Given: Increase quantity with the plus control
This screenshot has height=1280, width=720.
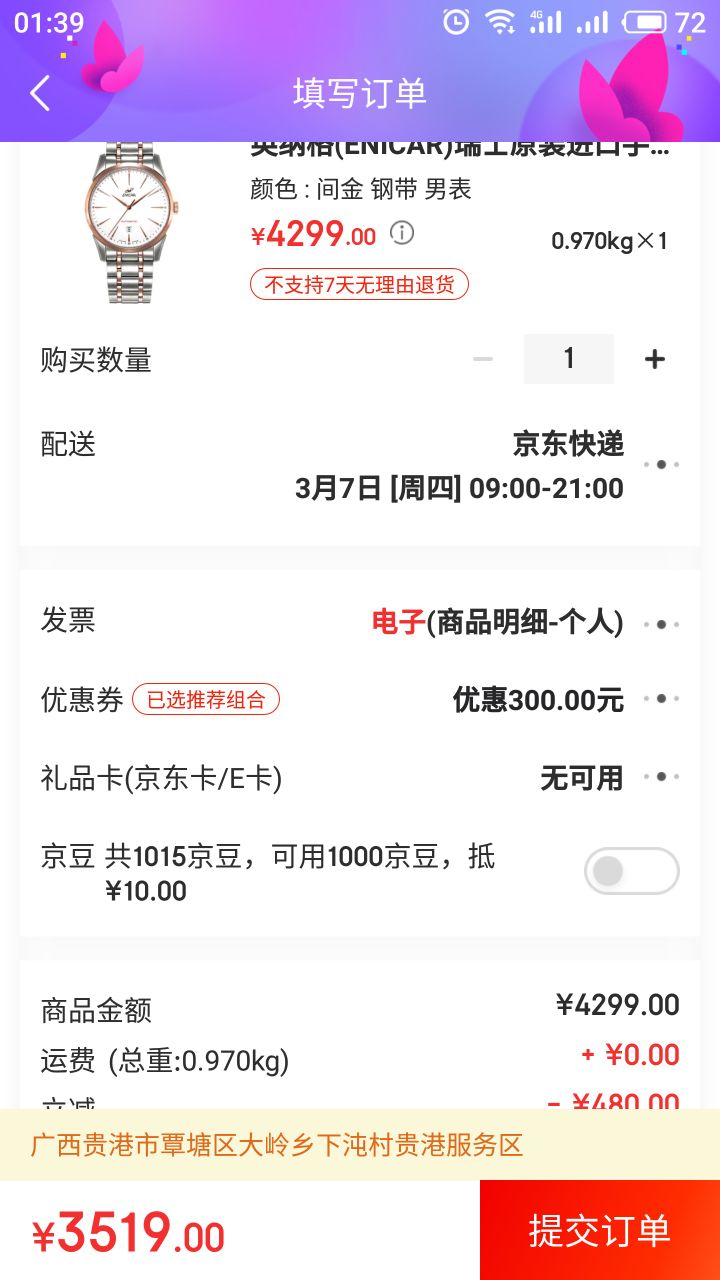Looking at the screenshot, I should [654, 358].
